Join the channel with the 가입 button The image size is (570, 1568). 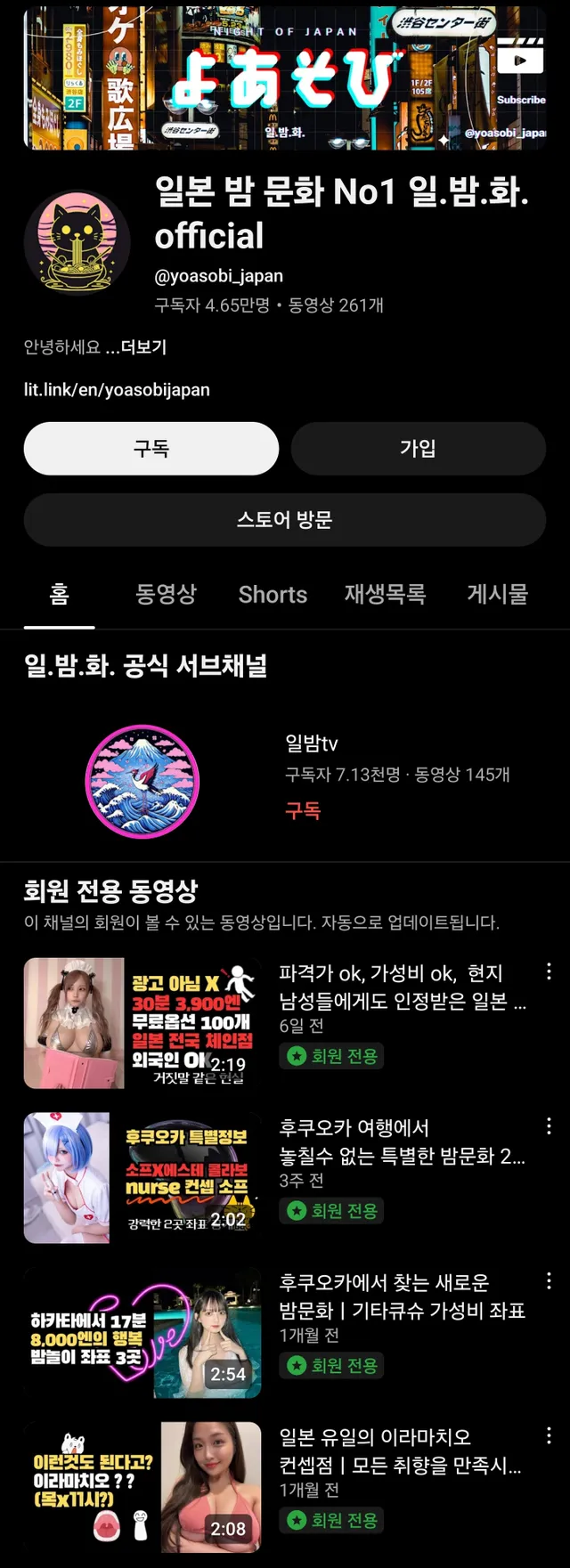pyautogui.click(x=418, y=449)
